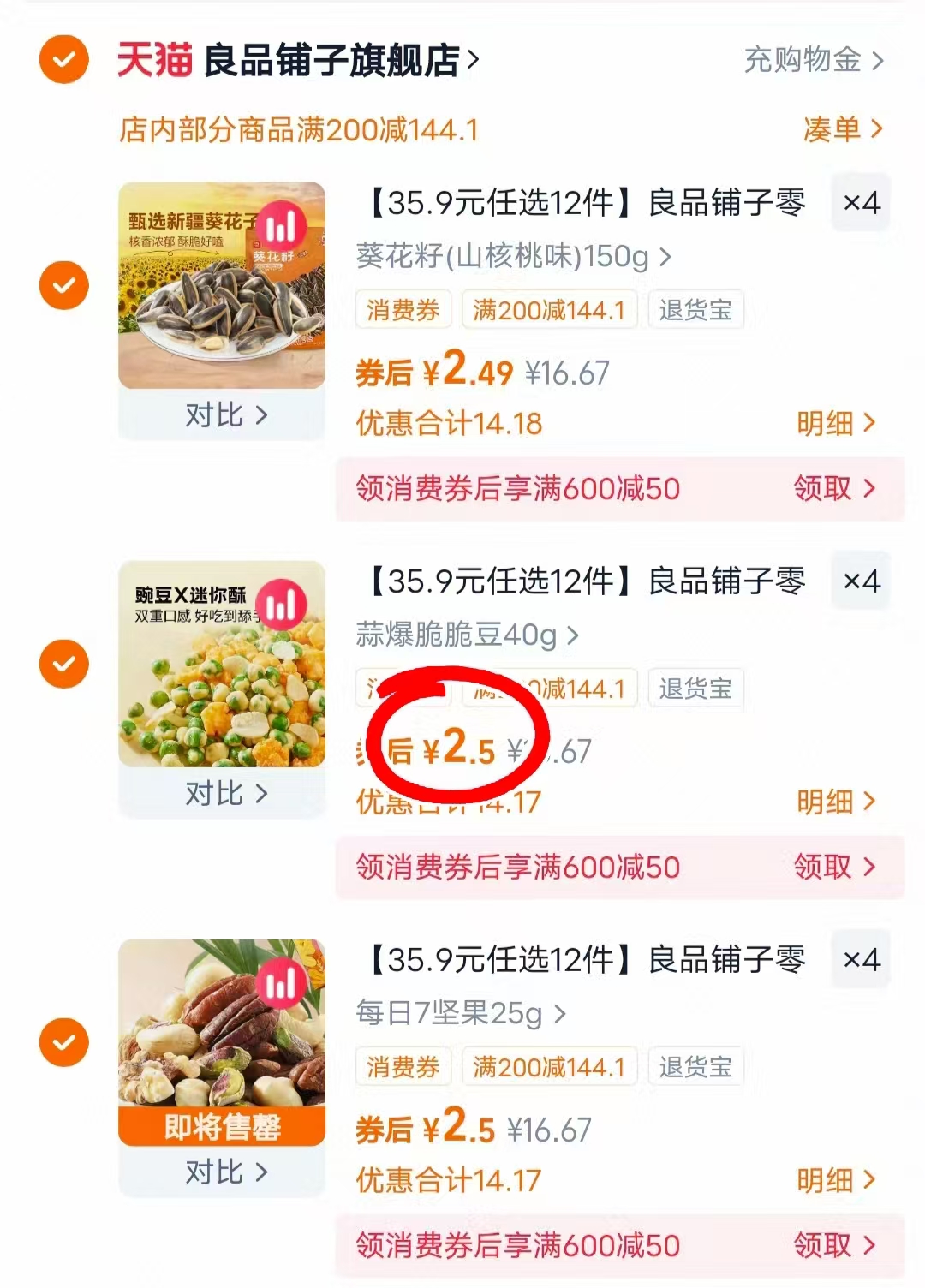Tap the 消费券 coupon tag on sunflower seeds

(403, 310)
